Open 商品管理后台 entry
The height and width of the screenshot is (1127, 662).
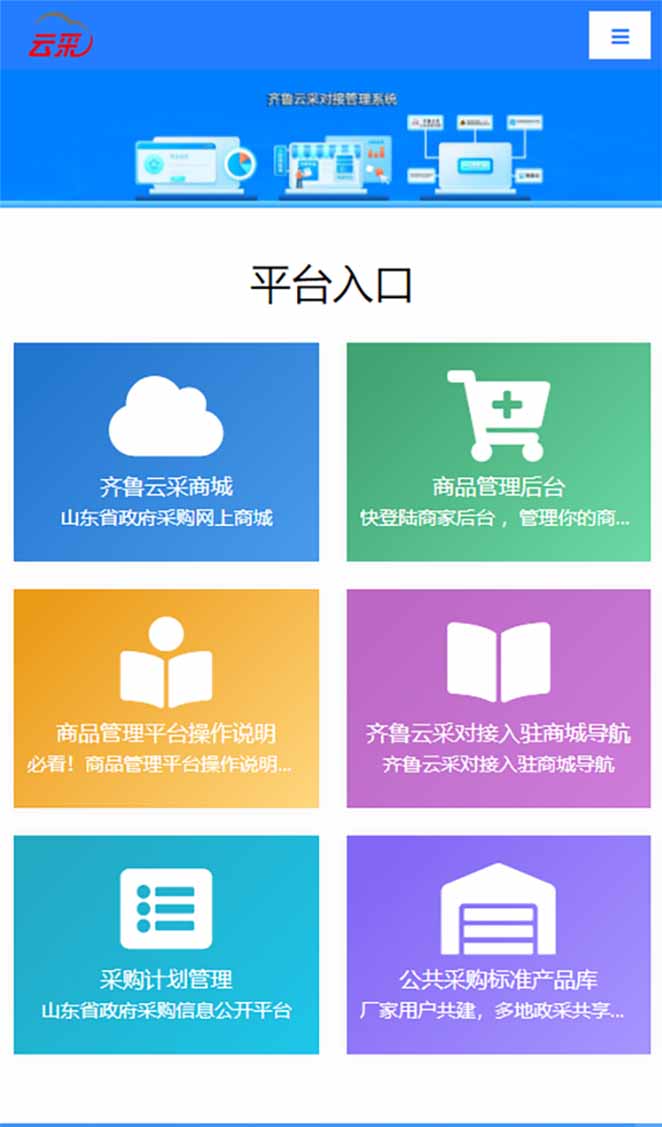pyautogui.click(x=498, y=452)
